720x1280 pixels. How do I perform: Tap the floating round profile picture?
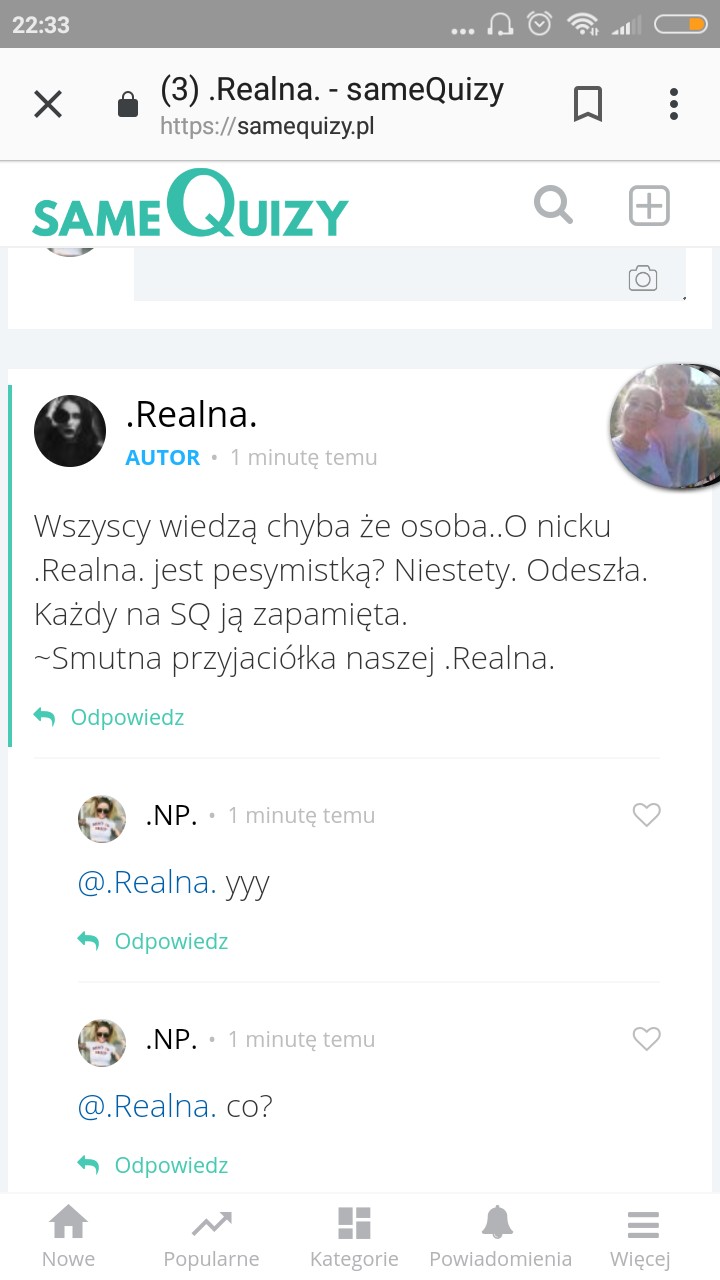pos(665,426)
